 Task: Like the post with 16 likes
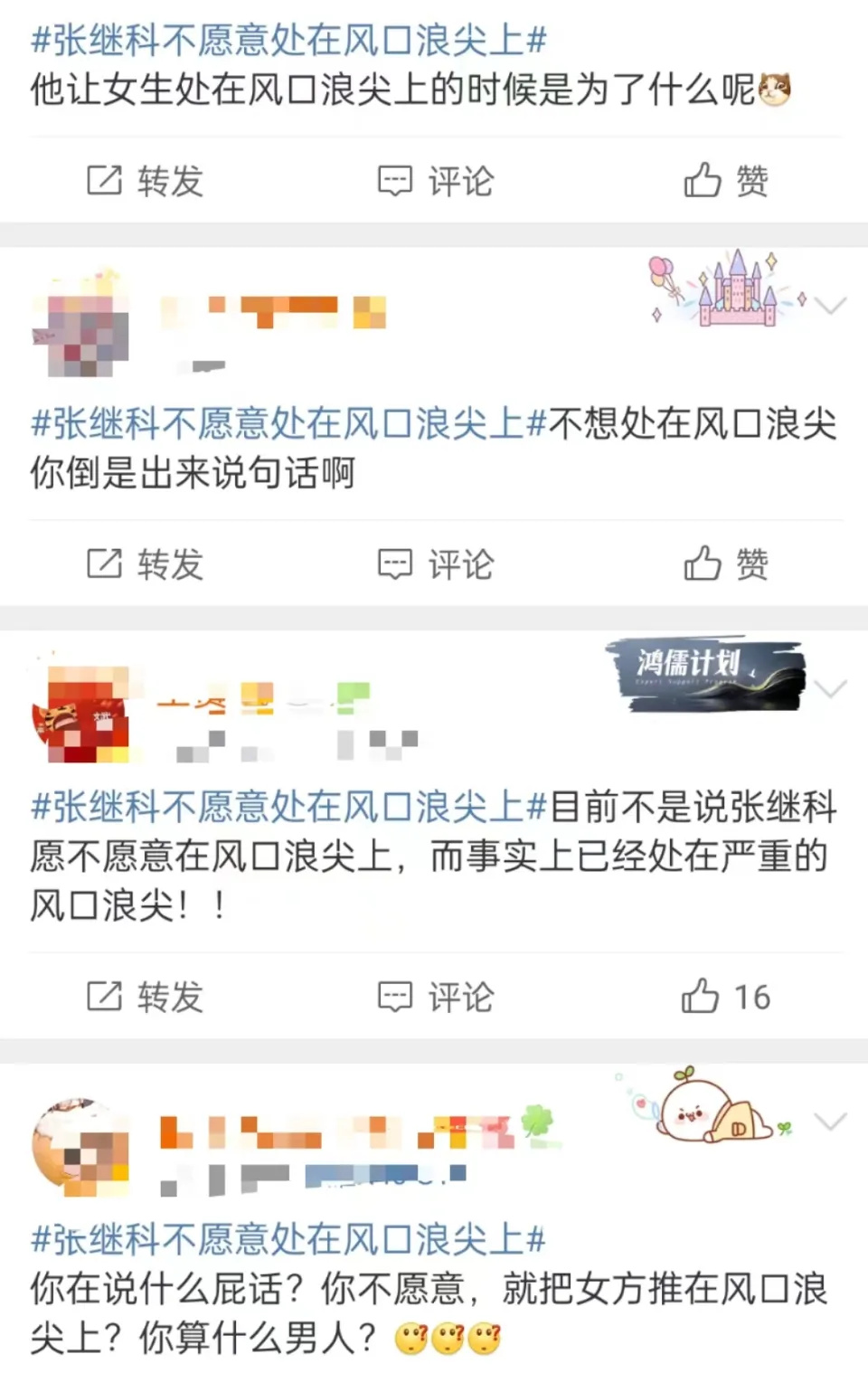(725, 997)
